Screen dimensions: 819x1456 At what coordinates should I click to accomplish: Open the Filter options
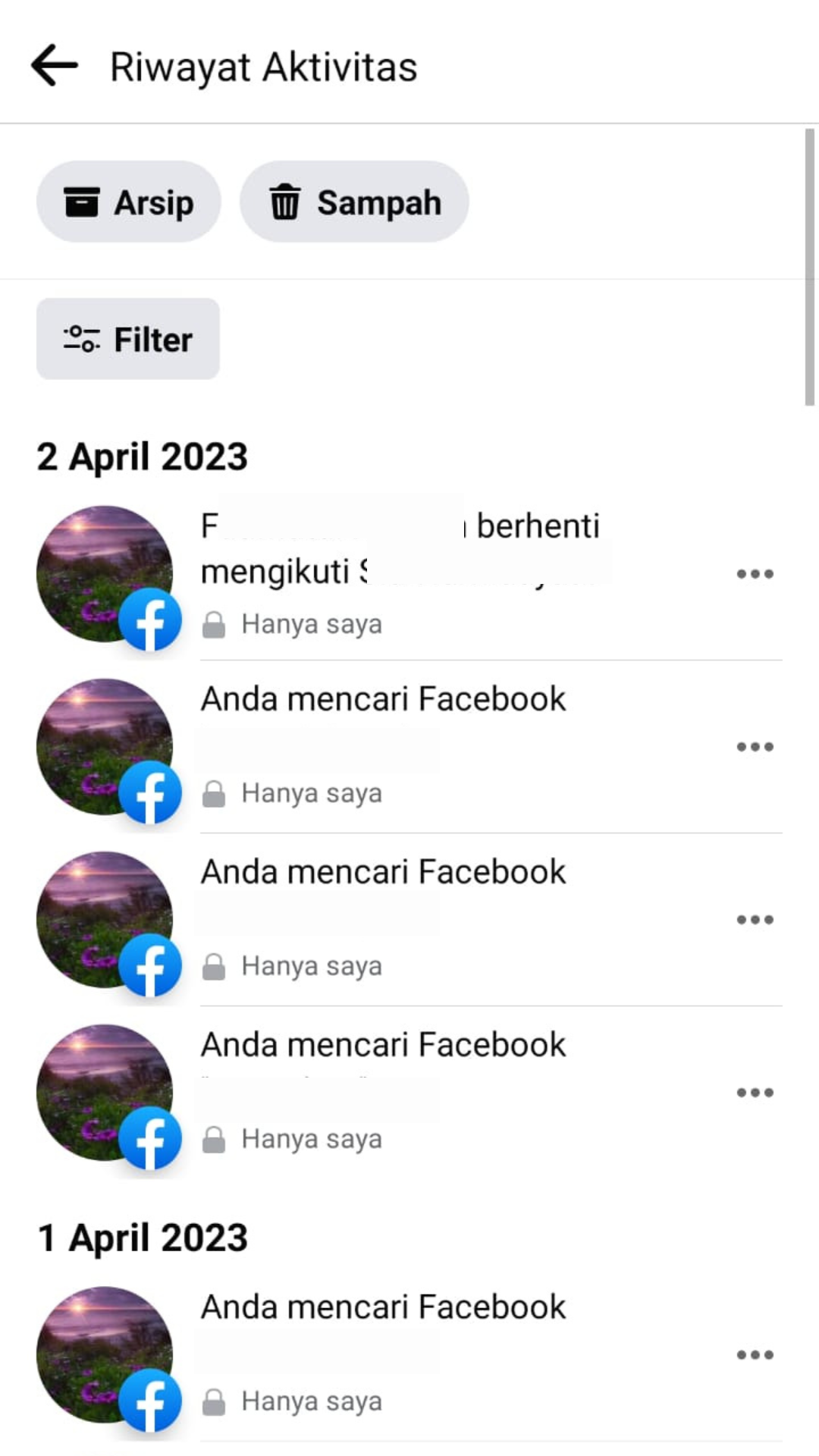pyautogui.click(x=128, y=339)
